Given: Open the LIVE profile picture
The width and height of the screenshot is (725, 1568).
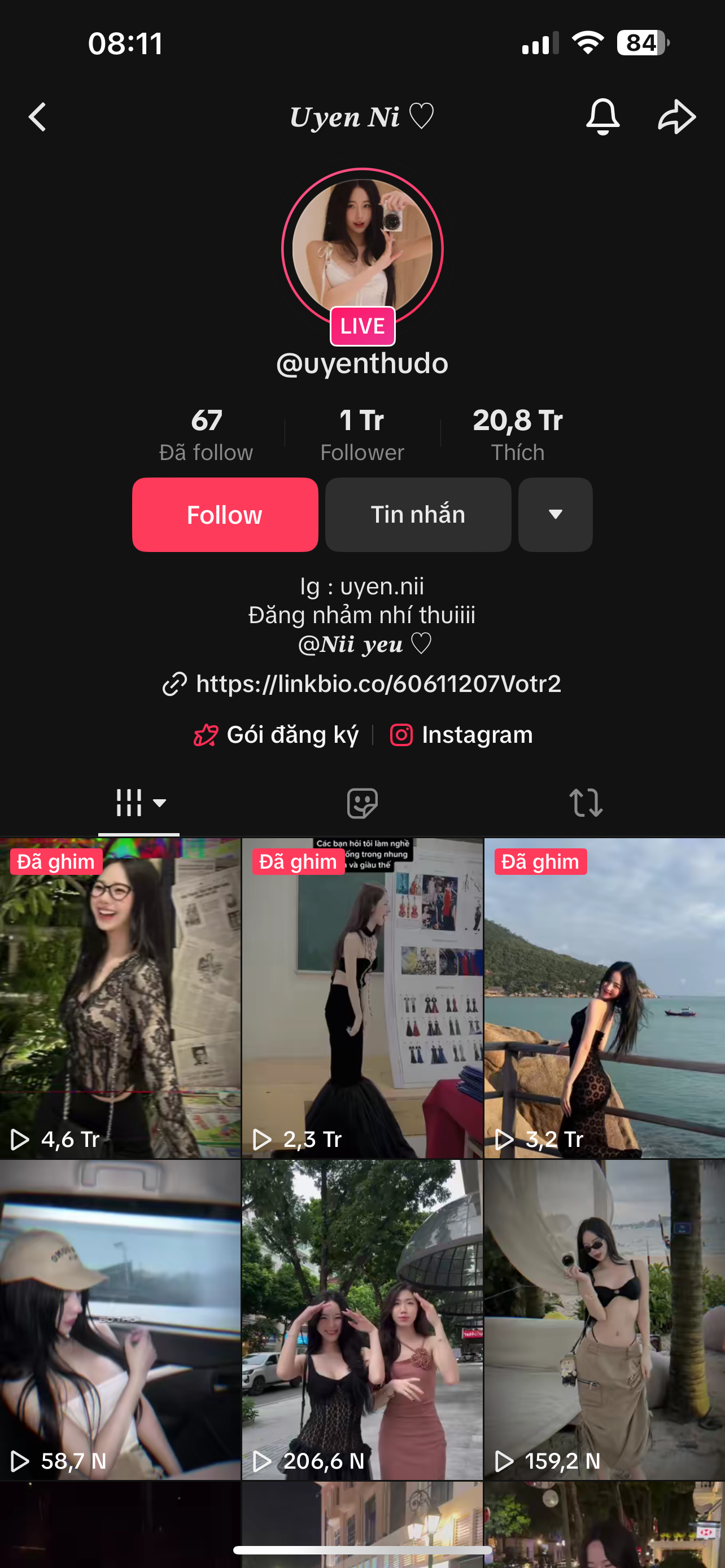Looking at the screenshot, I should pyautogui.click(x=362, y=249).
